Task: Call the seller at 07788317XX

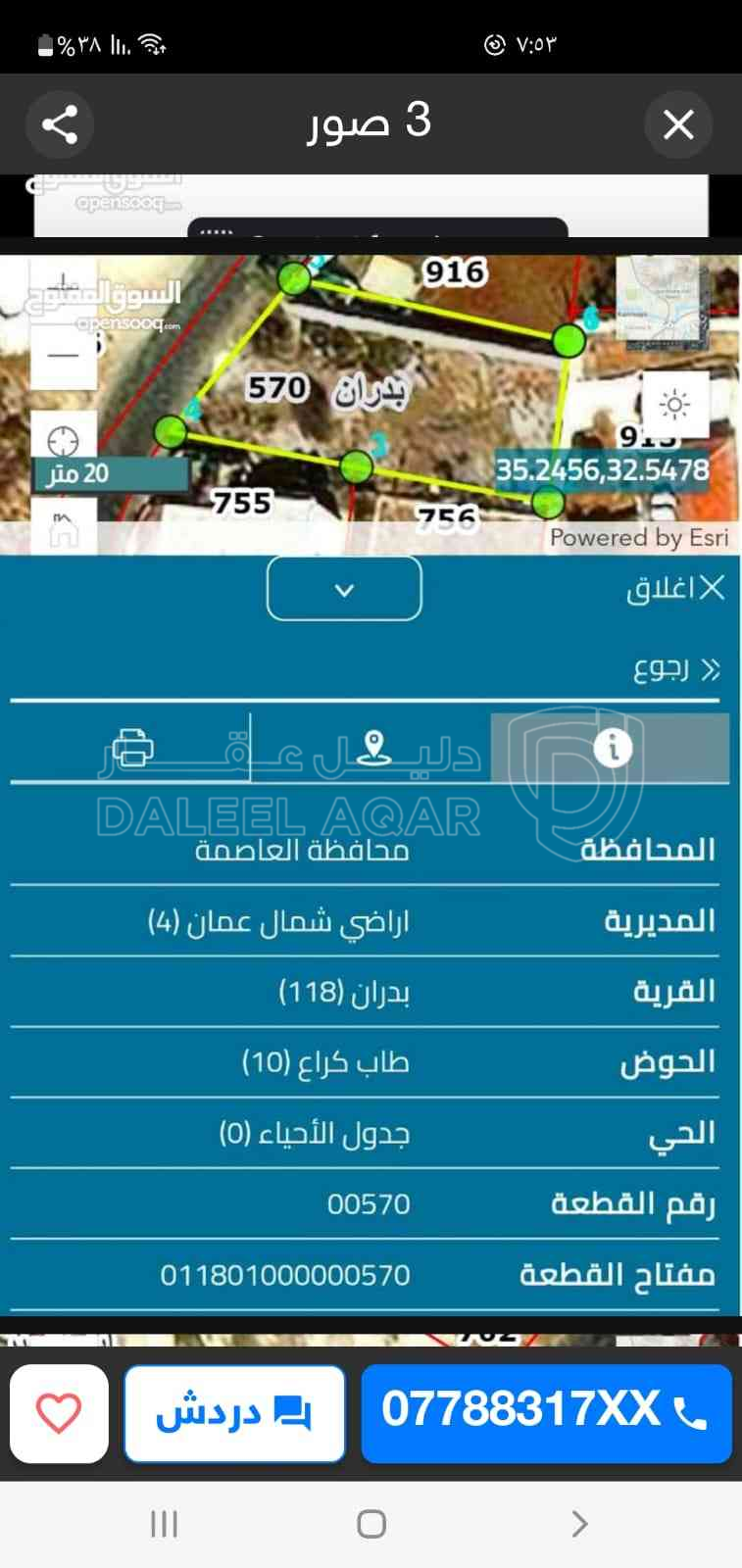Action: pyautogui.click(x=546, y=1413)
